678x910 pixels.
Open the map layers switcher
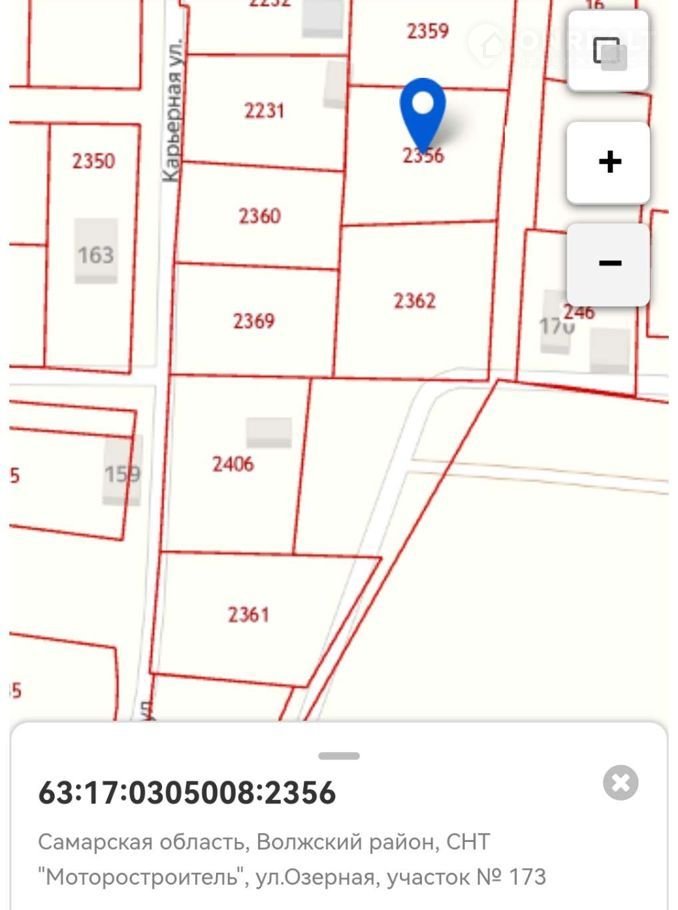pyautogui.click(x=608, y=52)
